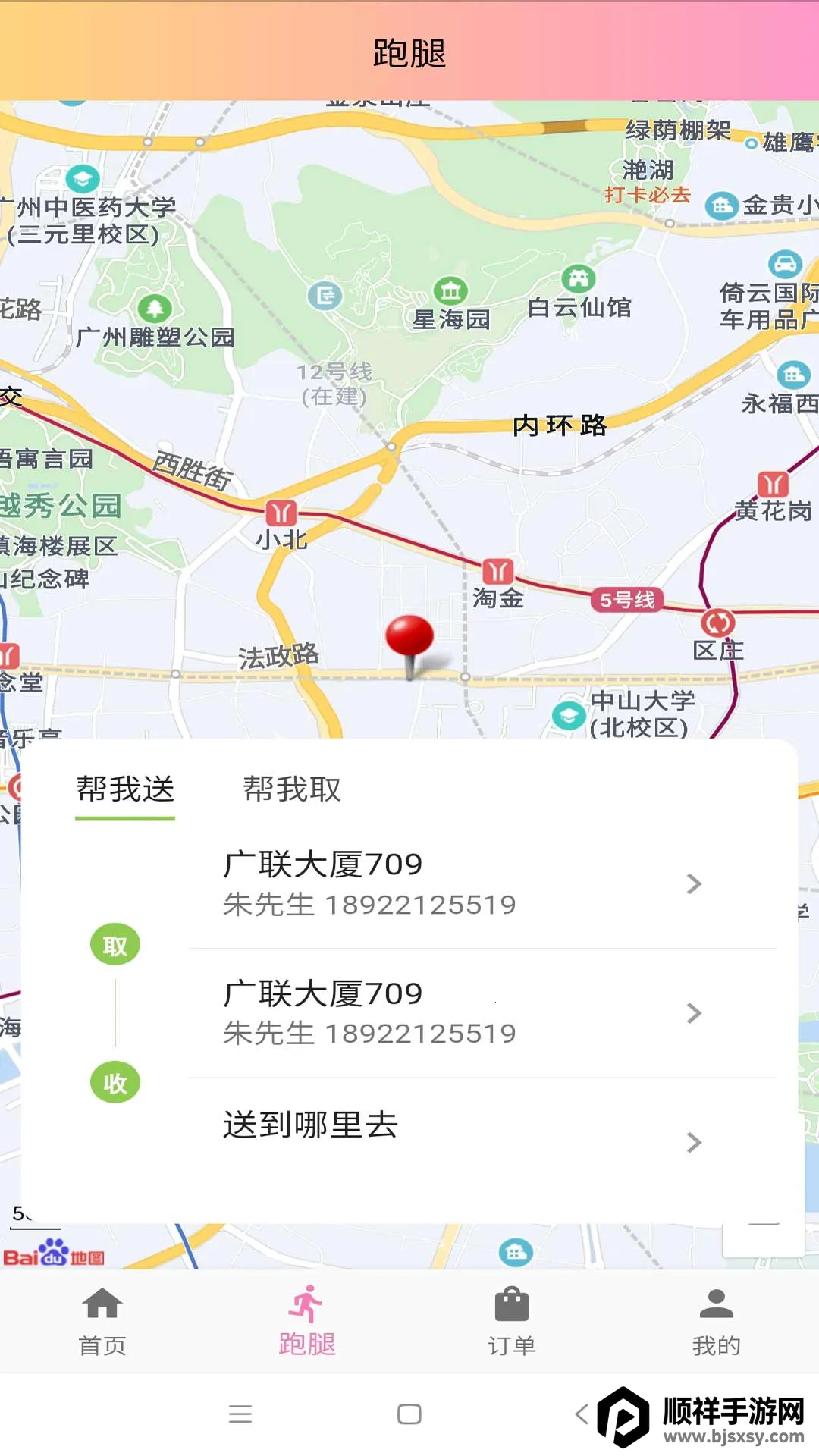This screenshot has height=1456, width=819.
Task: Switch to the 帮我取 tab
Action: coord(292,789)
